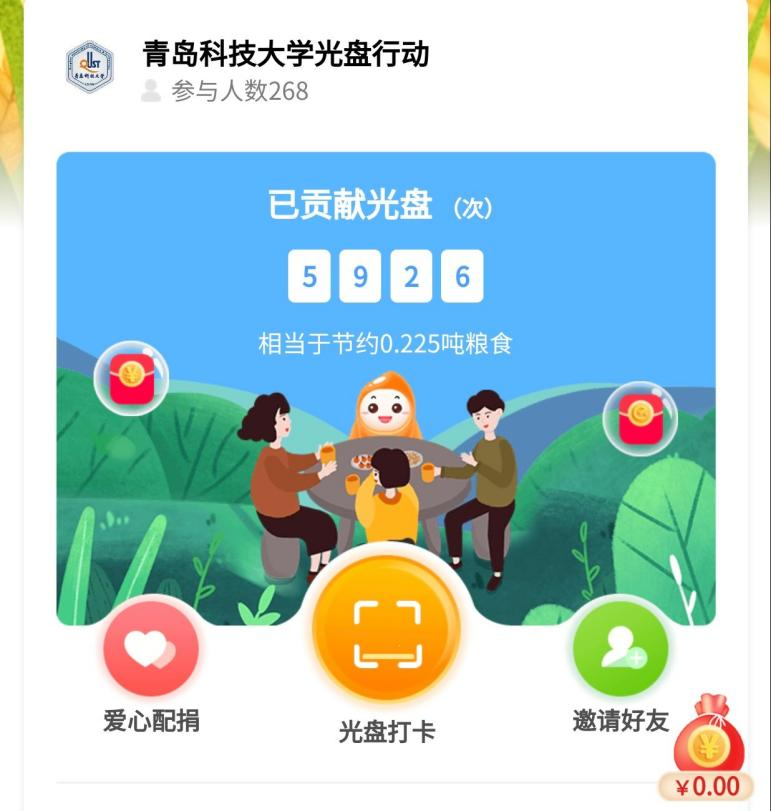Collect the red envelope bubble beside the woman

point(131,379)
